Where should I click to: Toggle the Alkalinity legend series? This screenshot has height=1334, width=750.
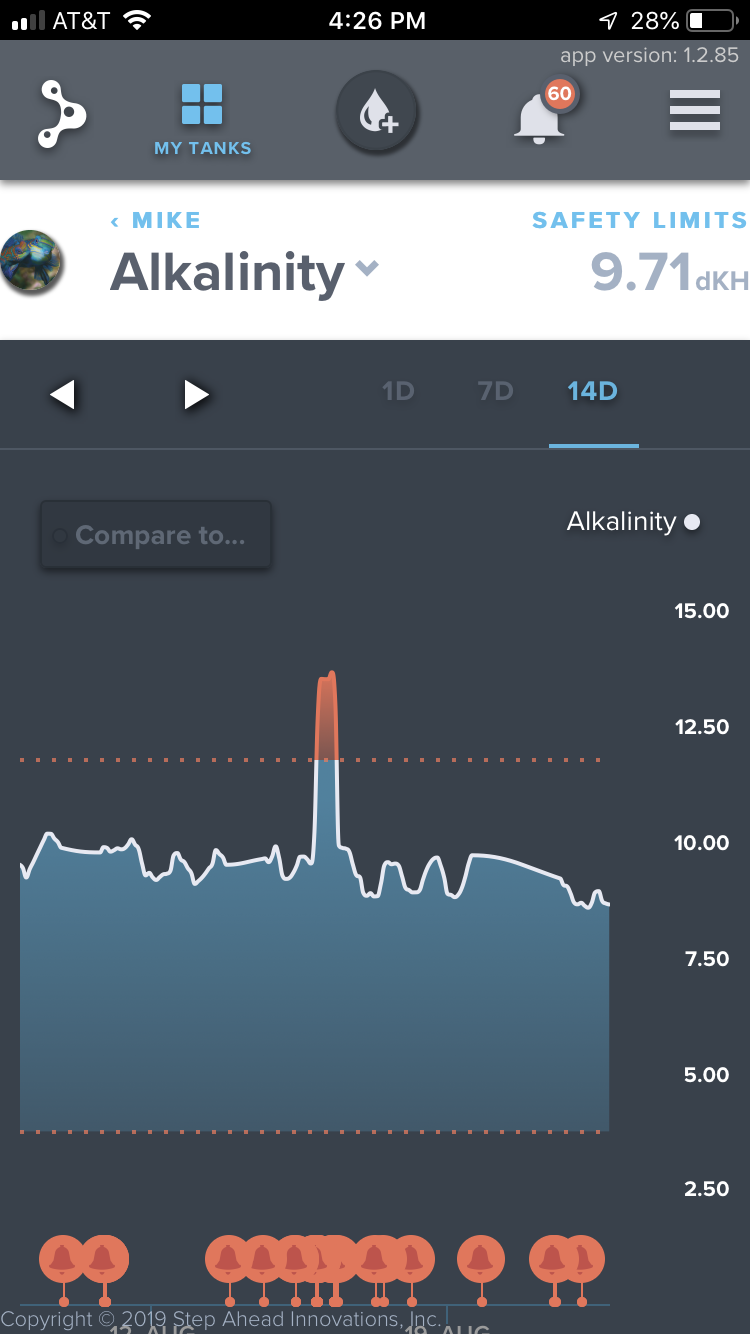[x=633, y=521]
